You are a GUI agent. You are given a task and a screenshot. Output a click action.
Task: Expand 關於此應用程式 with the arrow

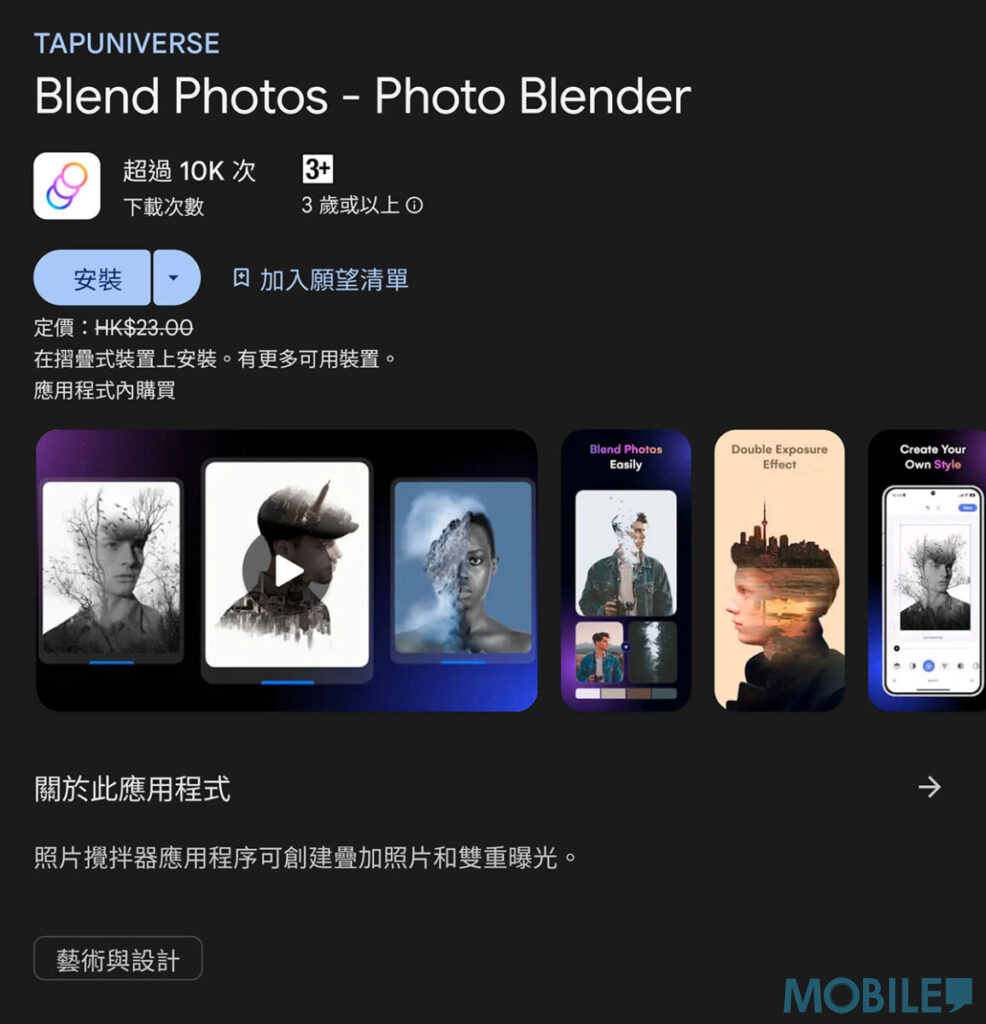click(929, 788)
